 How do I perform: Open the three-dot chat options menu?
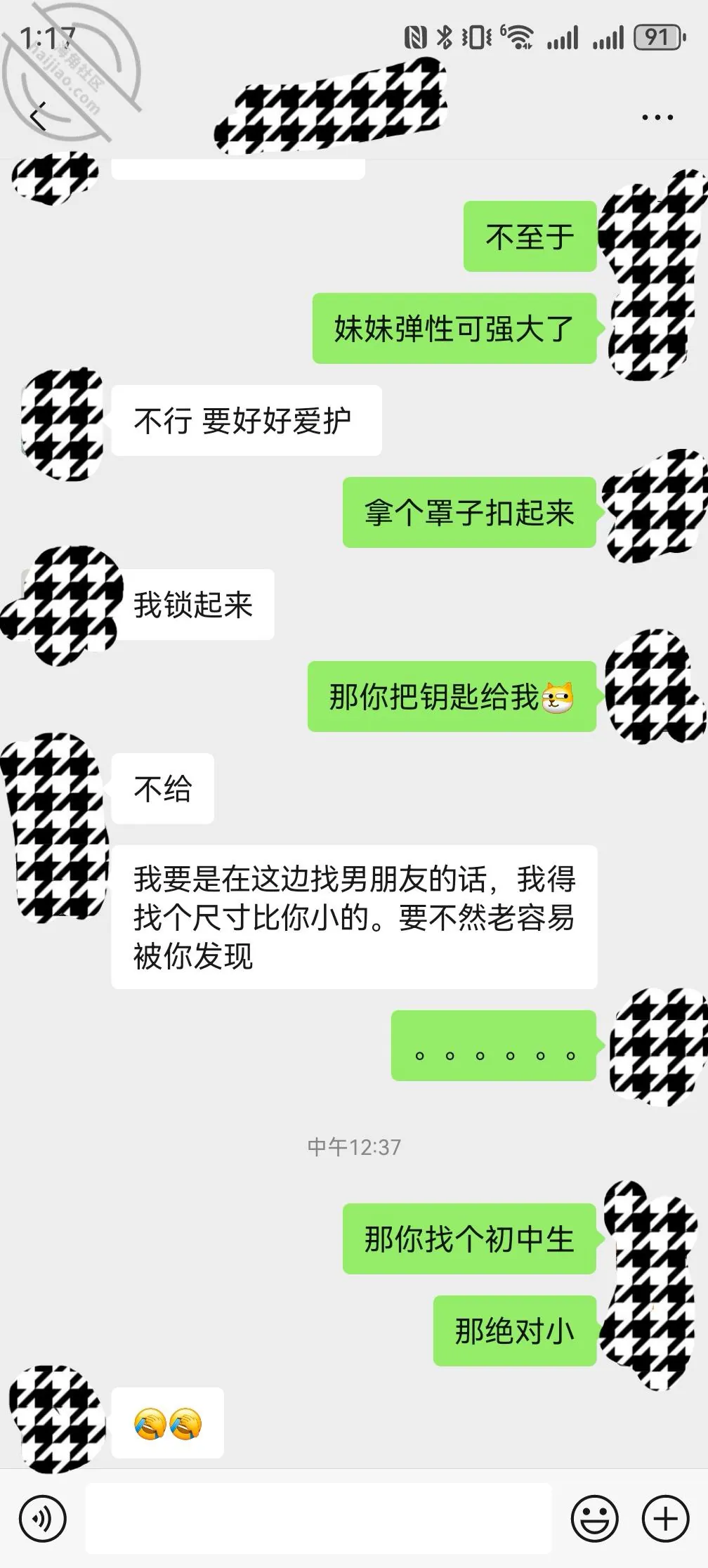tap(657, 118)
